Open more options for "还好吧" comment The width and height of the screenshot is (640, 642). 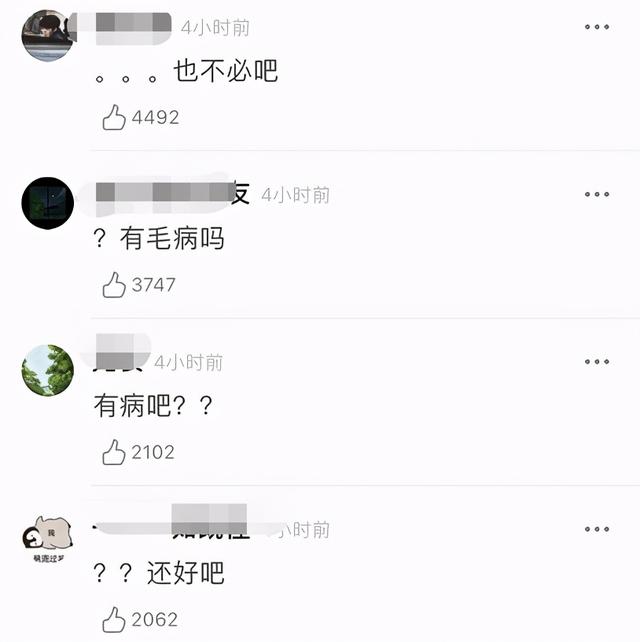tap(597, 528)
